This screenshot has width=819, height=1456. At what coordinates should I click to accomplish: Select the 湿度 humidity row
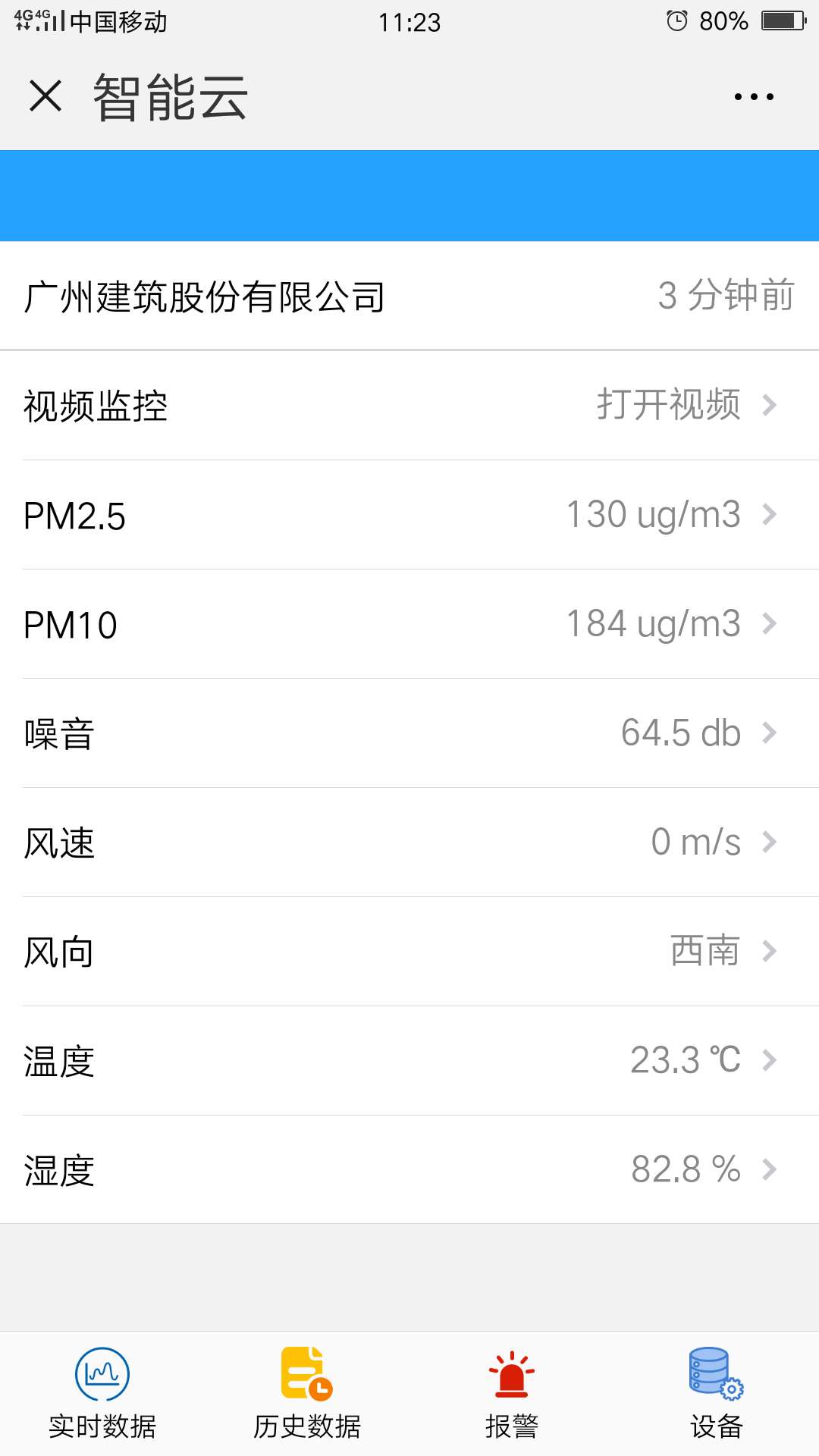[409, 1169]
